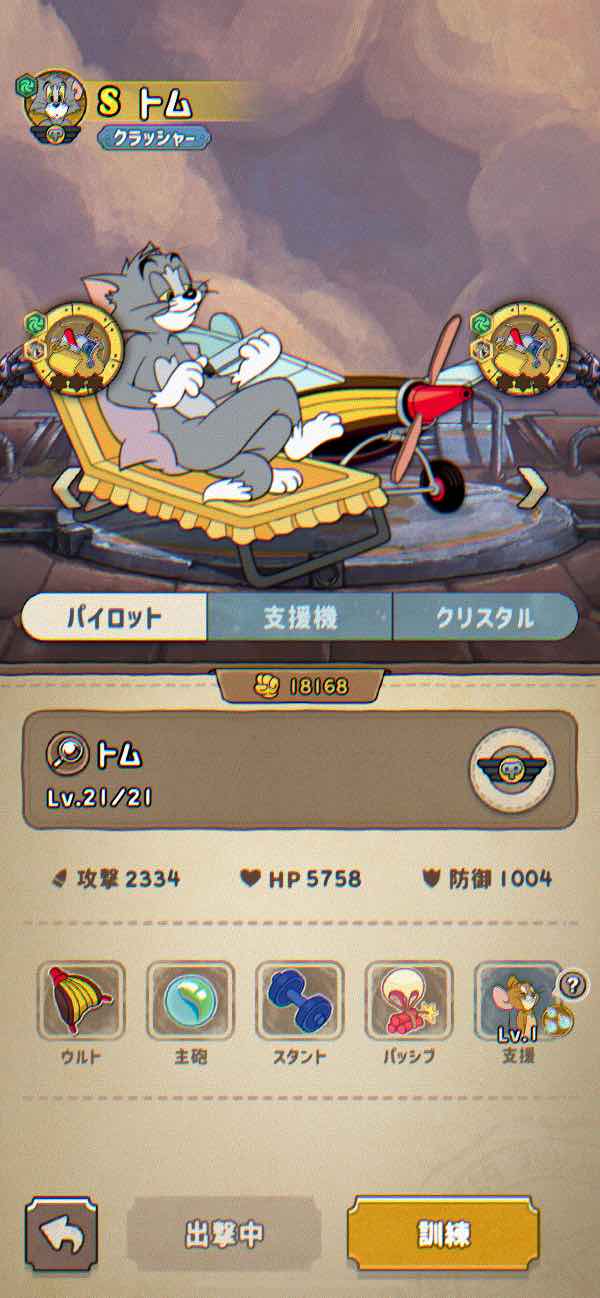Select the パイロット tab
This screenshot has height=1298, width=600.
click(114, 617)
